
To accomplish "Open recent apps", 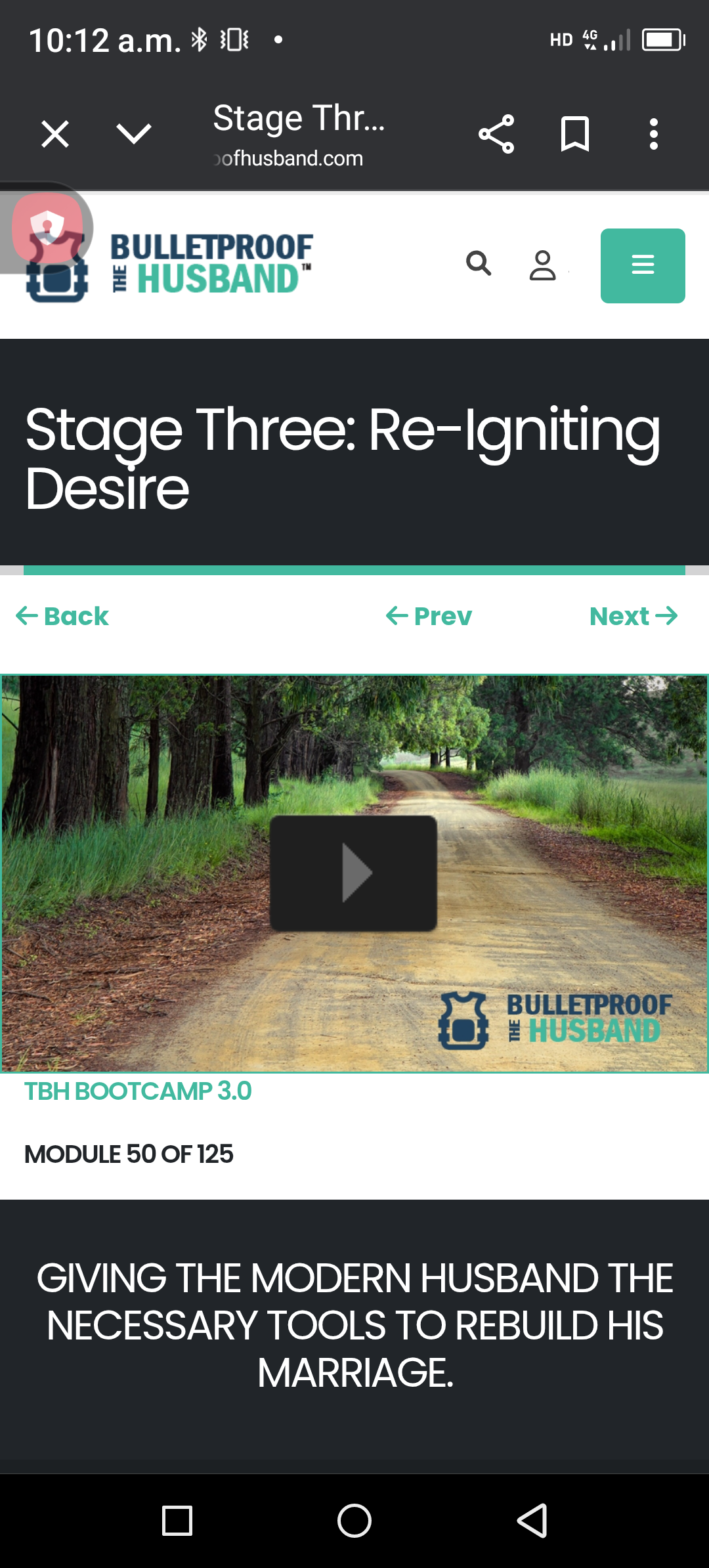I will coord(177,1521).
